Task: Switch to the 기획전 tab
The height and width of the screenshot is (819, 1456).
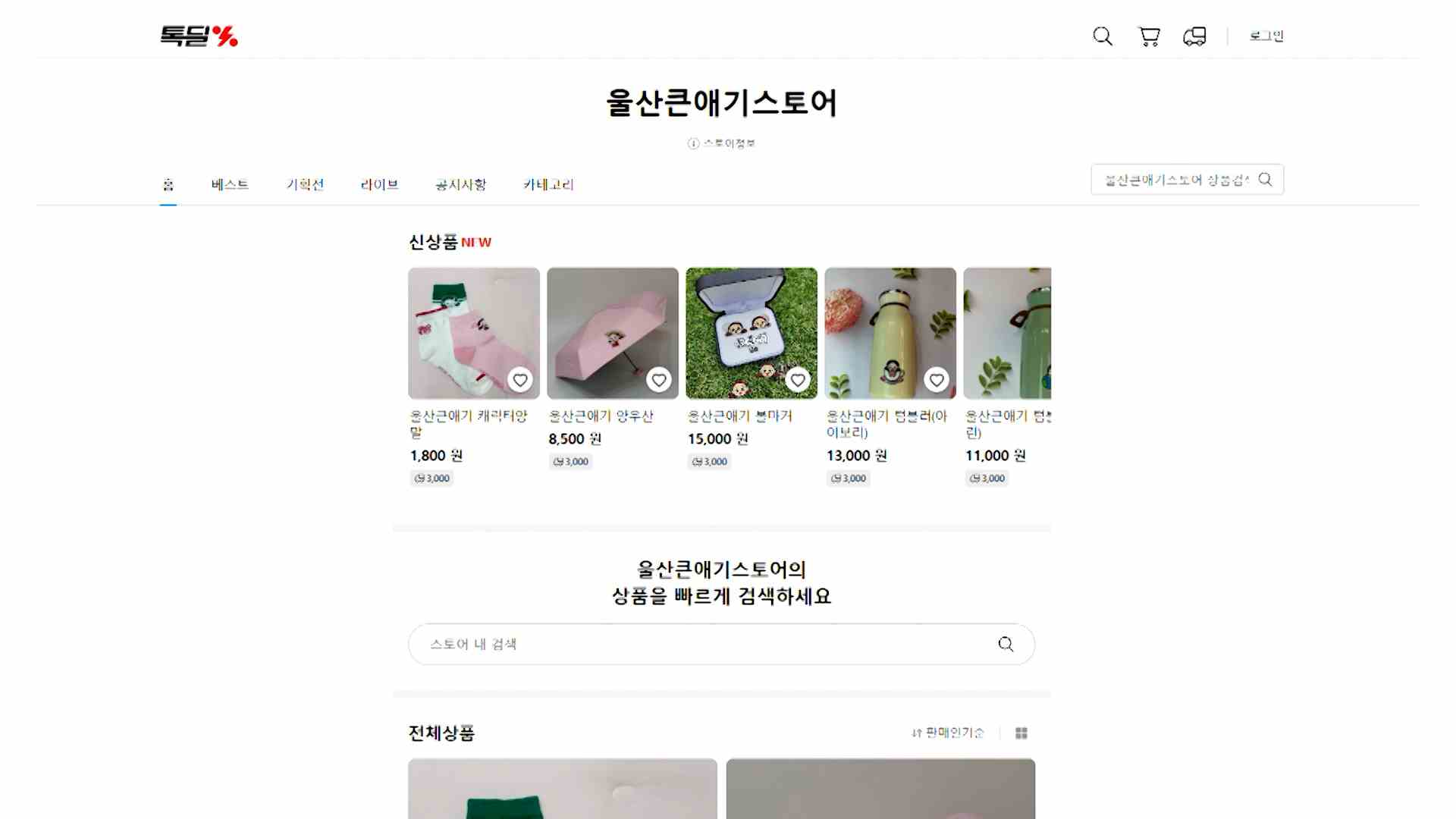Action: coord(305,184)
